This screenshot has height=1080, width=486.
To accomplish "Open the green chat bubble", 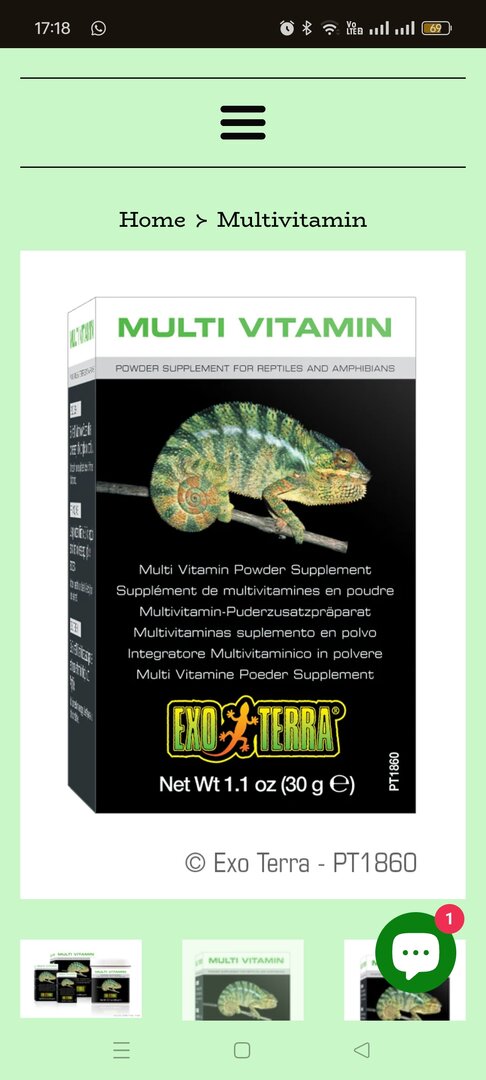I will pyautogui.click(x=415, y=953).
